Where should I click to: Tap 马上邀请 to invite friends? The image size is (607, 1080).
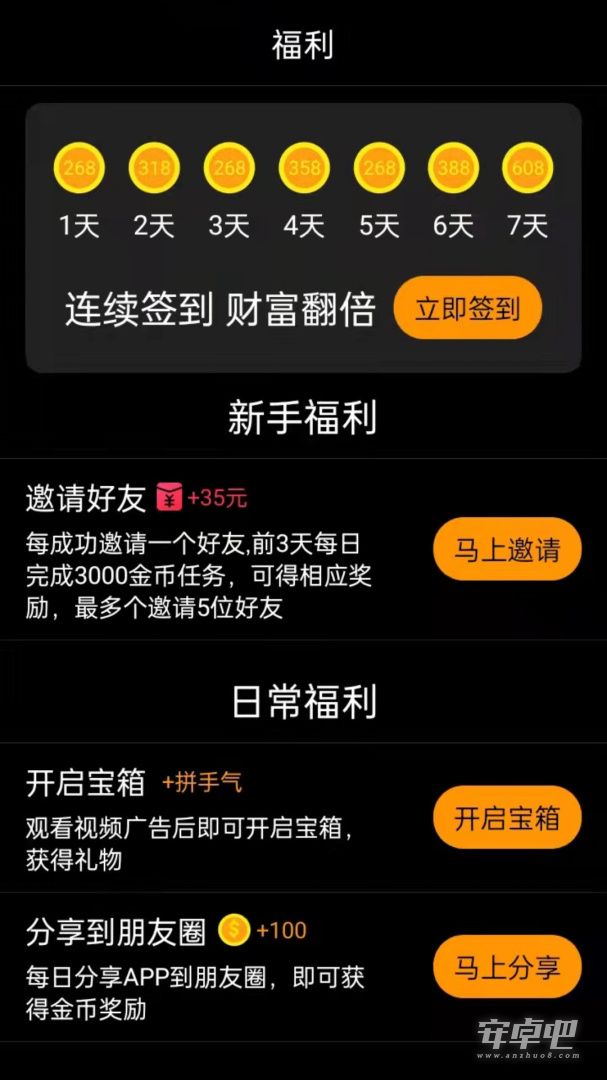coord(507,549)
